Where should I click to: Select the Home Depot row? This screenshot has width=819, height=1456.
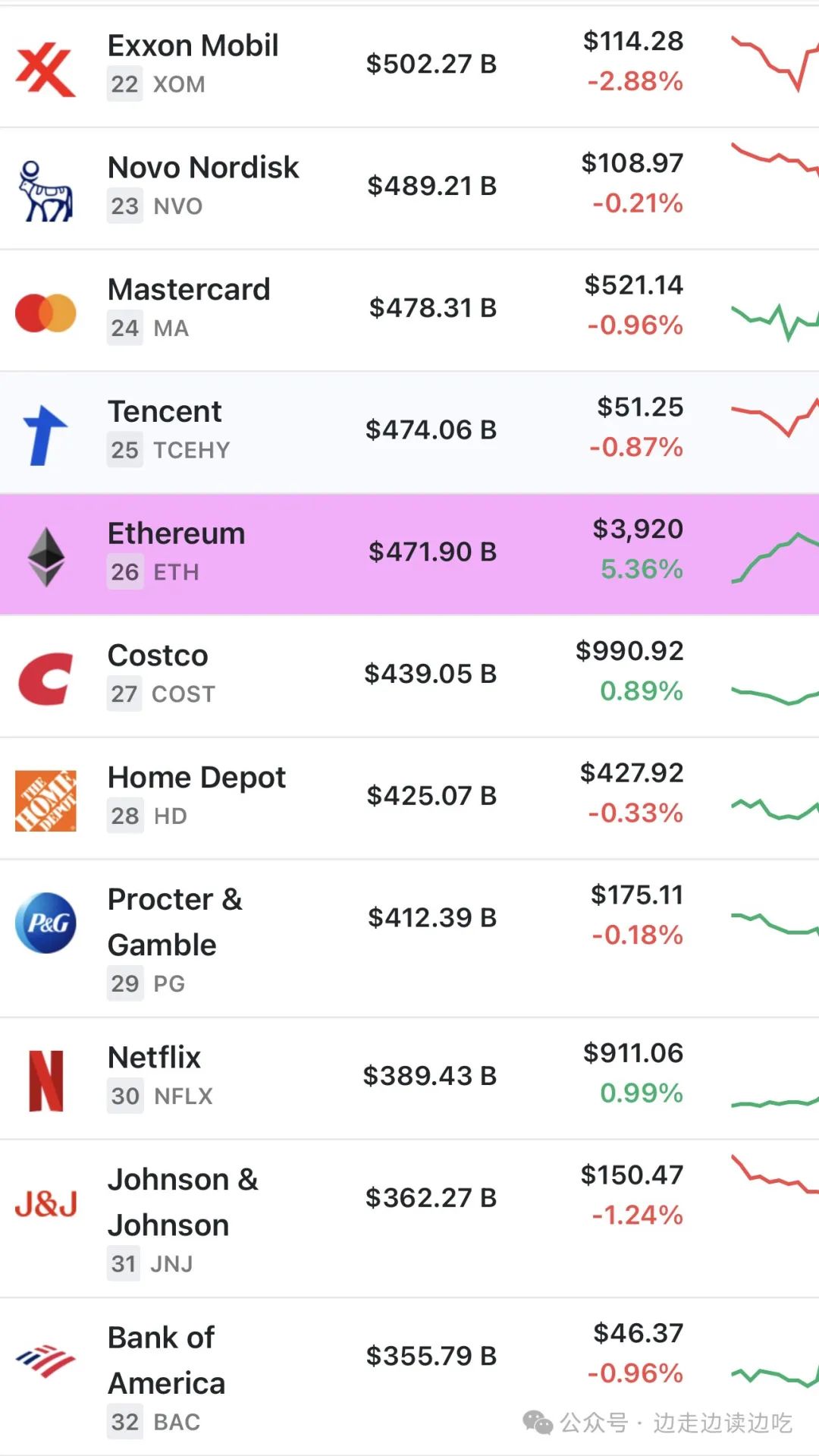point(196,778)
